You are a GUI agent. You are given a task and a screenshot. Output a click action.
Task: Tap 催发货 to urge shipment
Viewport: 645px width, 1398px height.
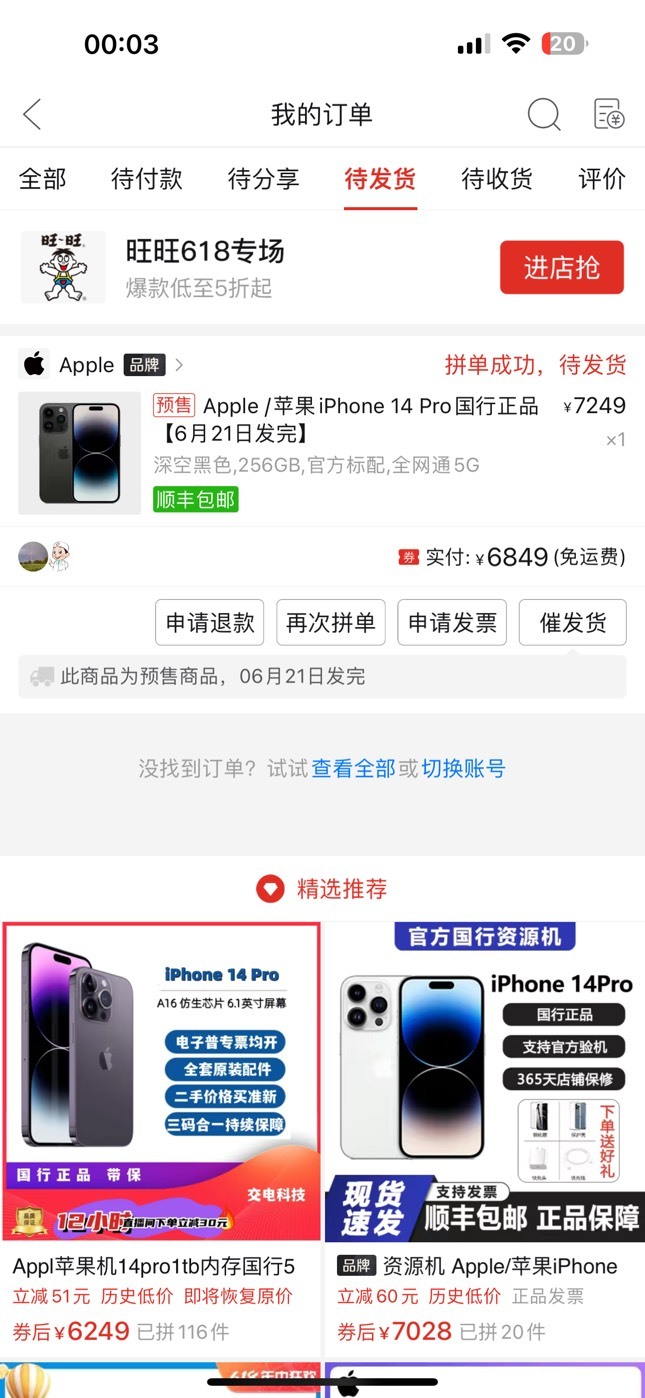pos(573,623)
